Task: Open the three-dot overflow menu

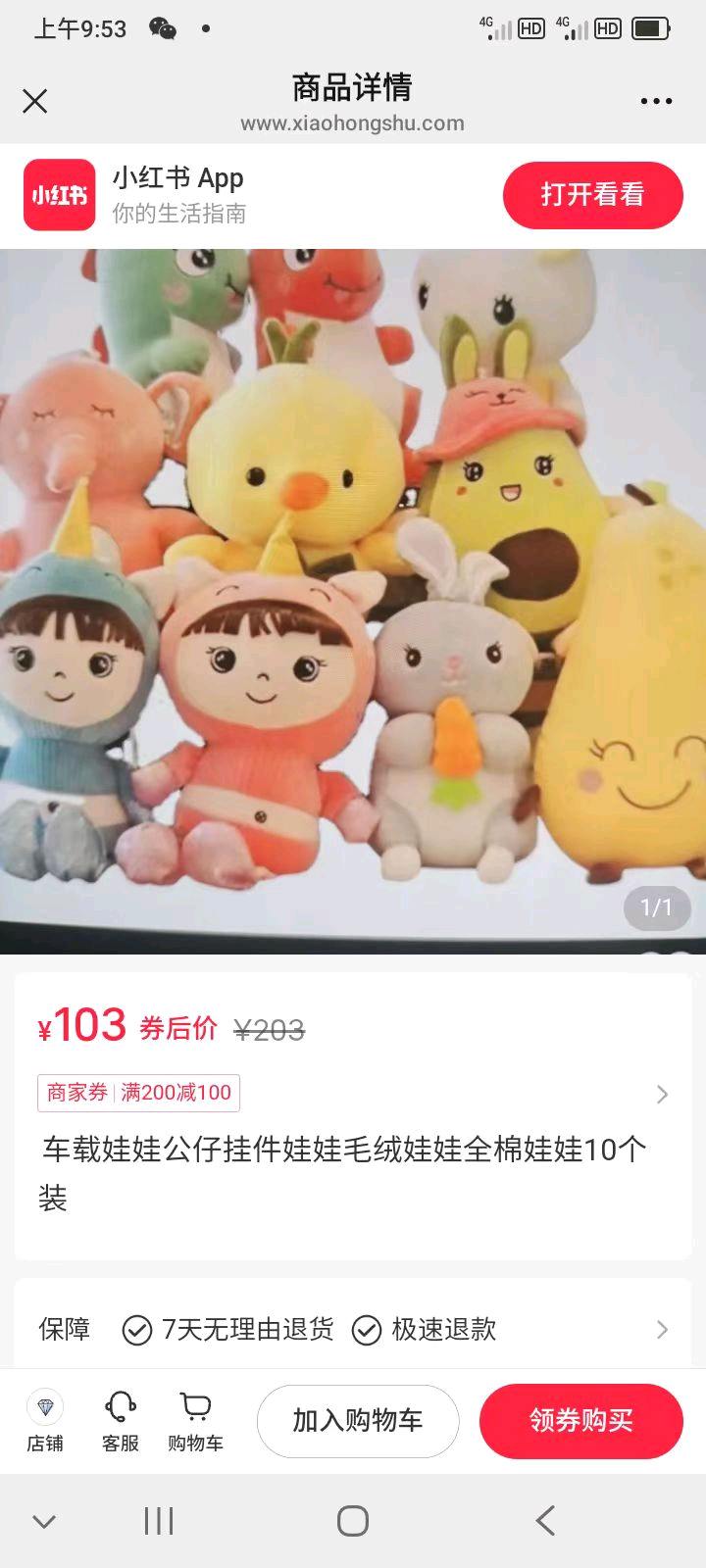Action: pos(655,101)
